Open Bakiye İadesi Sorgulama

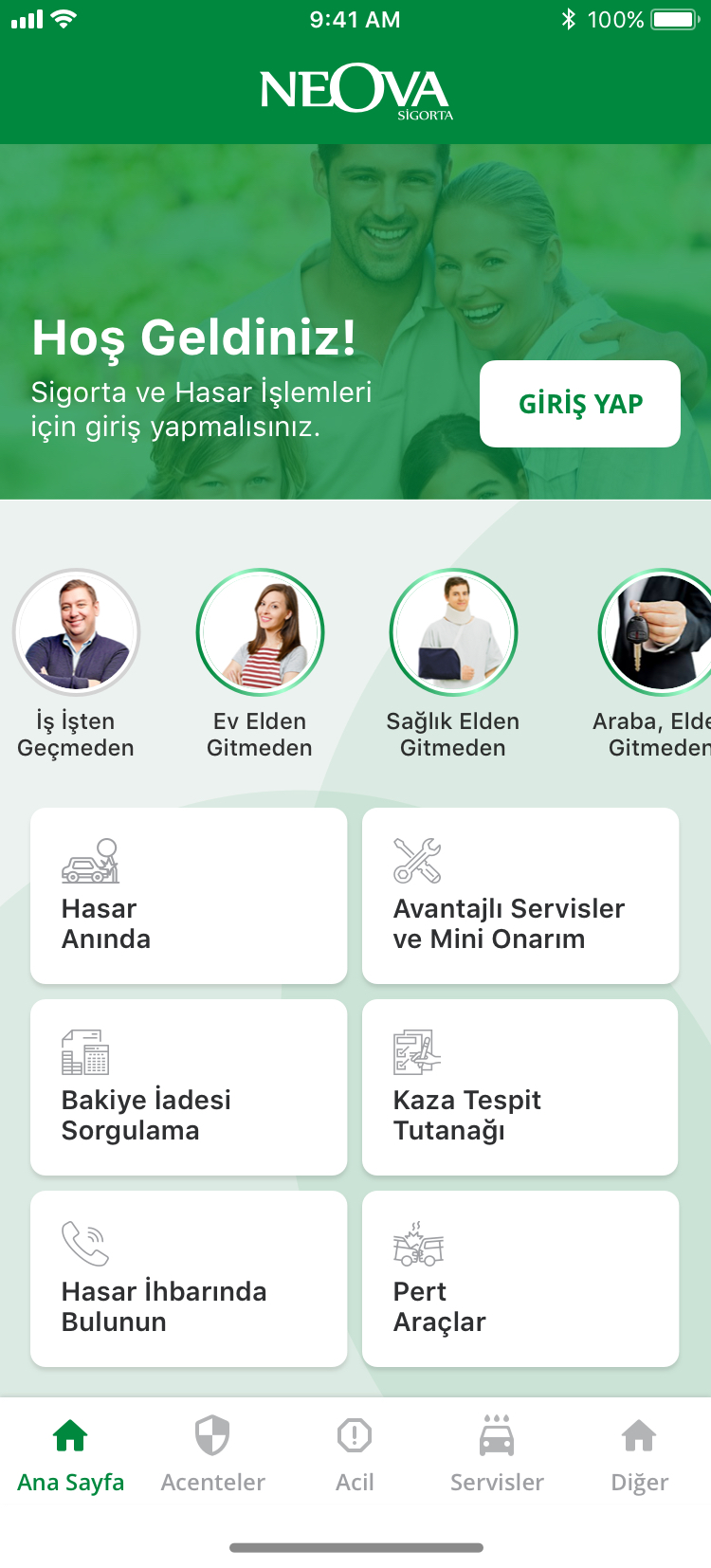[x=189, y=1087]
